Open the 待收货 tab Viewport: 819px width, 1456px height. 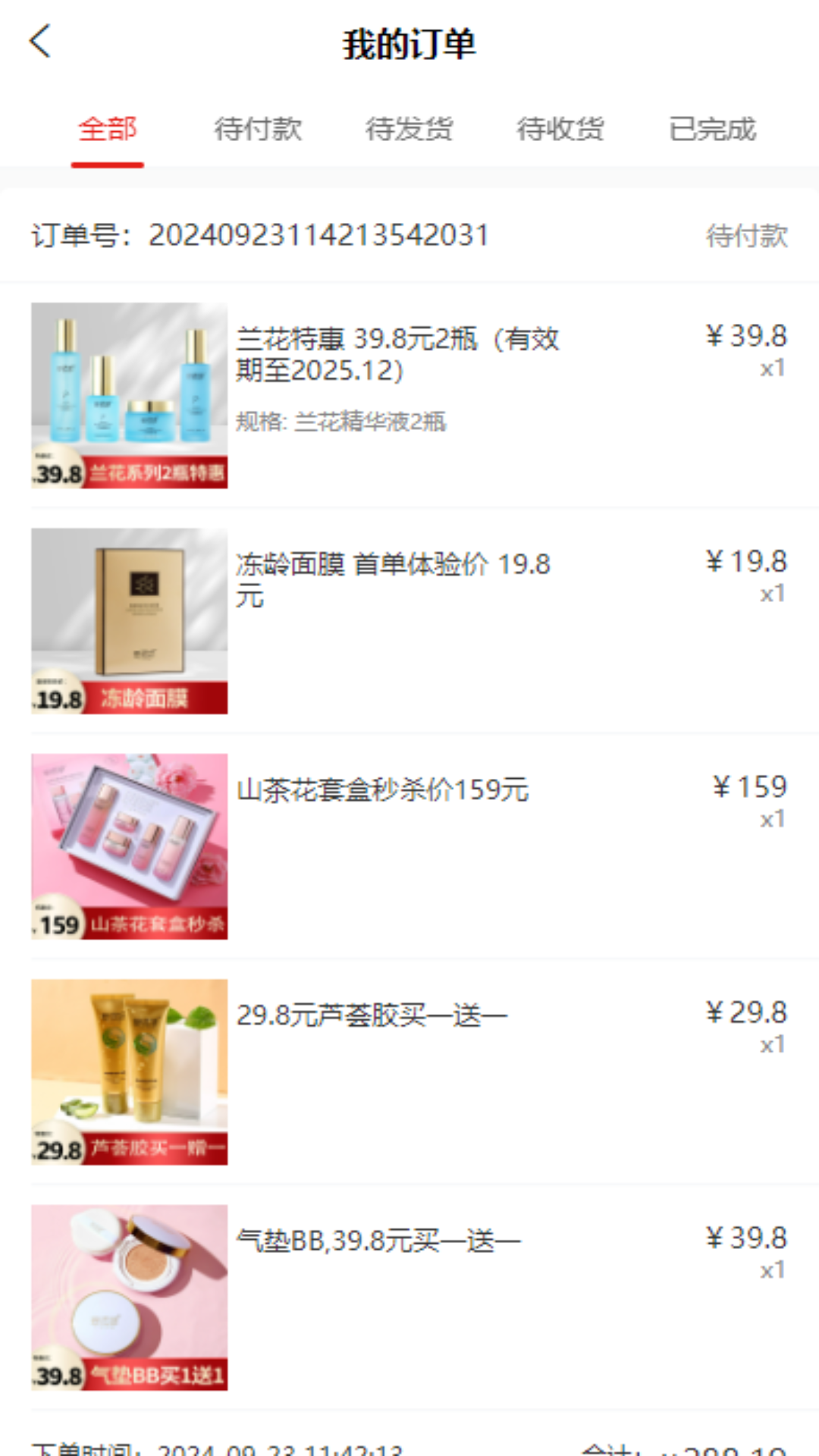click(x=560, y=129)
